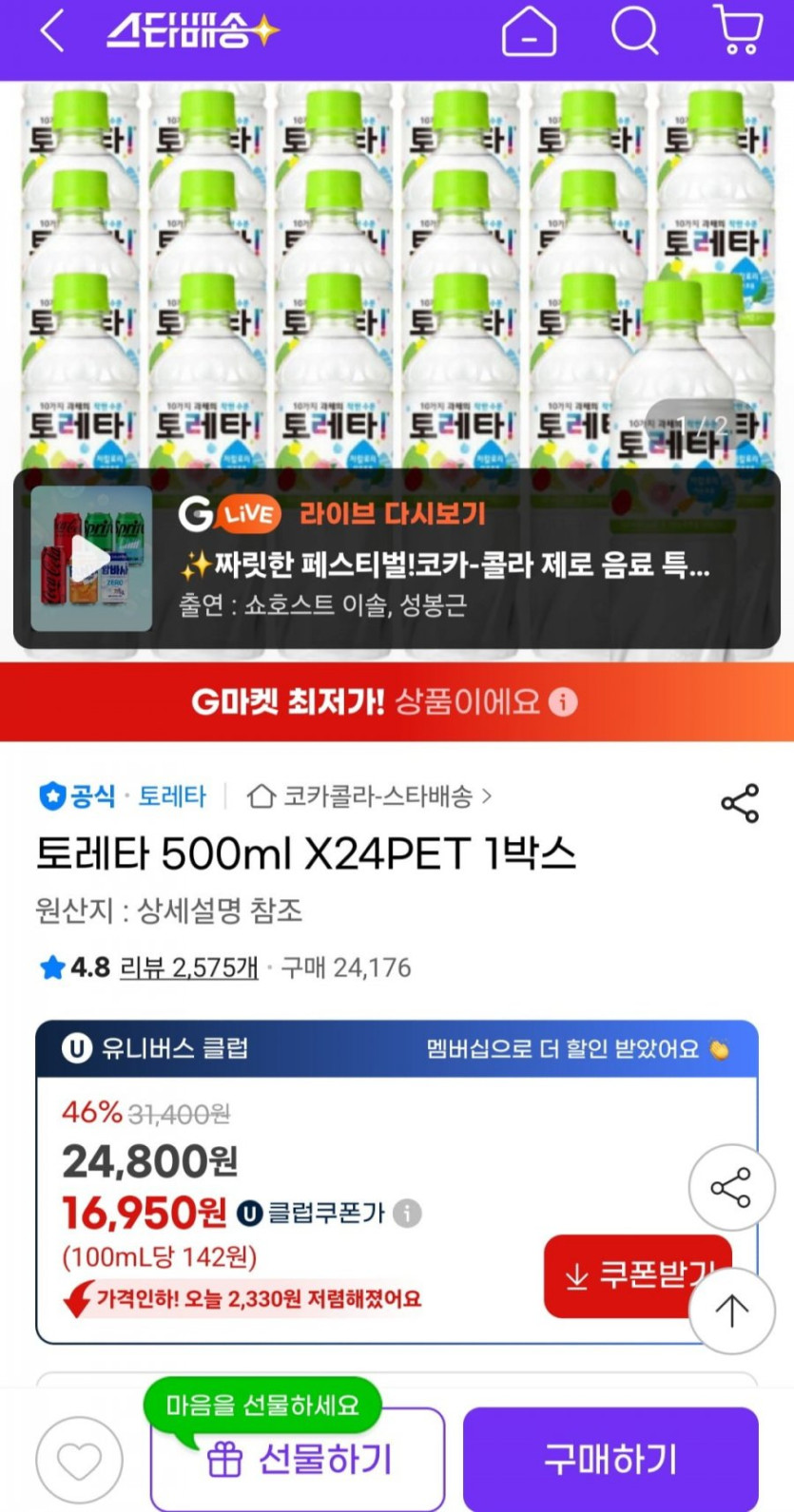The image size is (794, 1512).
Task: Go back using the top-left arrow
Action: tap(52, 31)
